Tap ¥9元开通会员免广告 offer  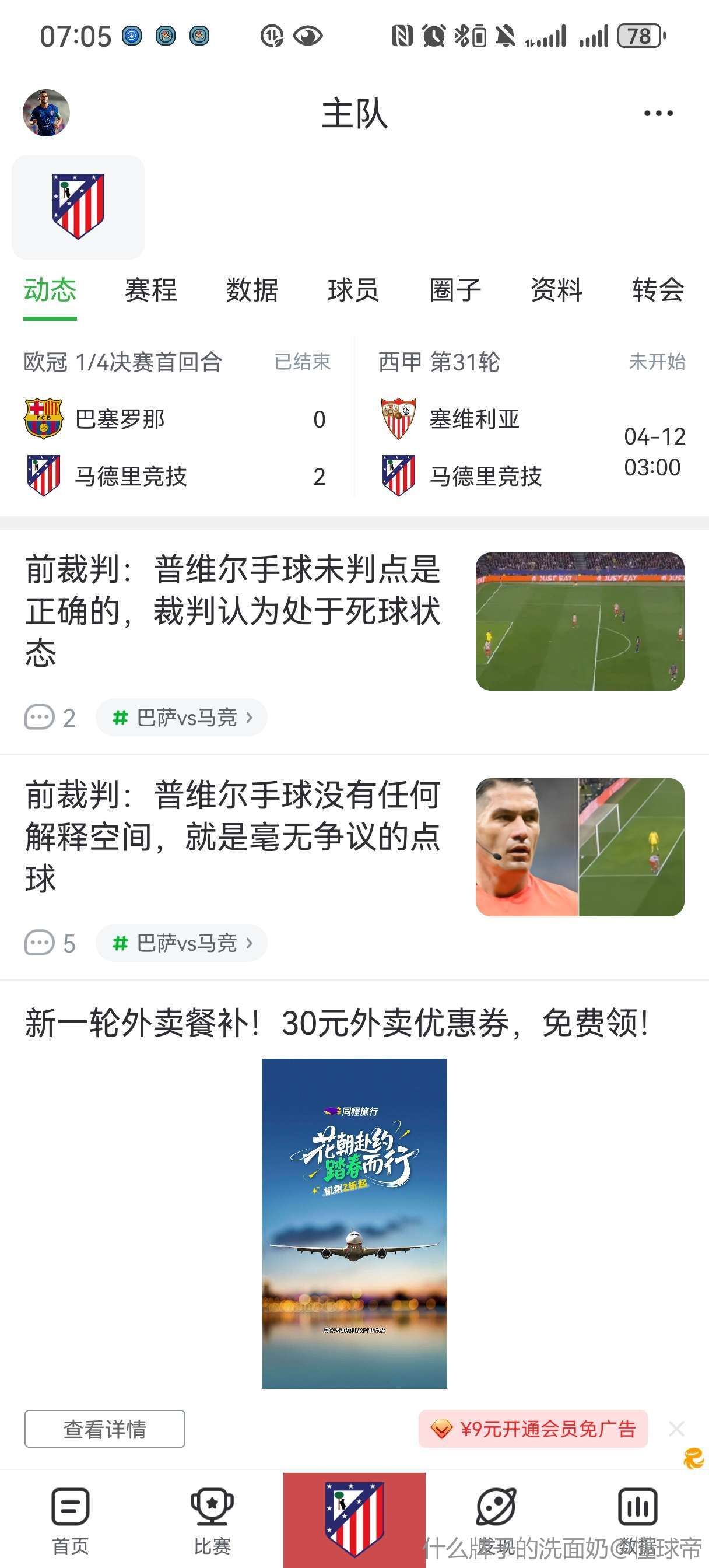pos(533,1429)
